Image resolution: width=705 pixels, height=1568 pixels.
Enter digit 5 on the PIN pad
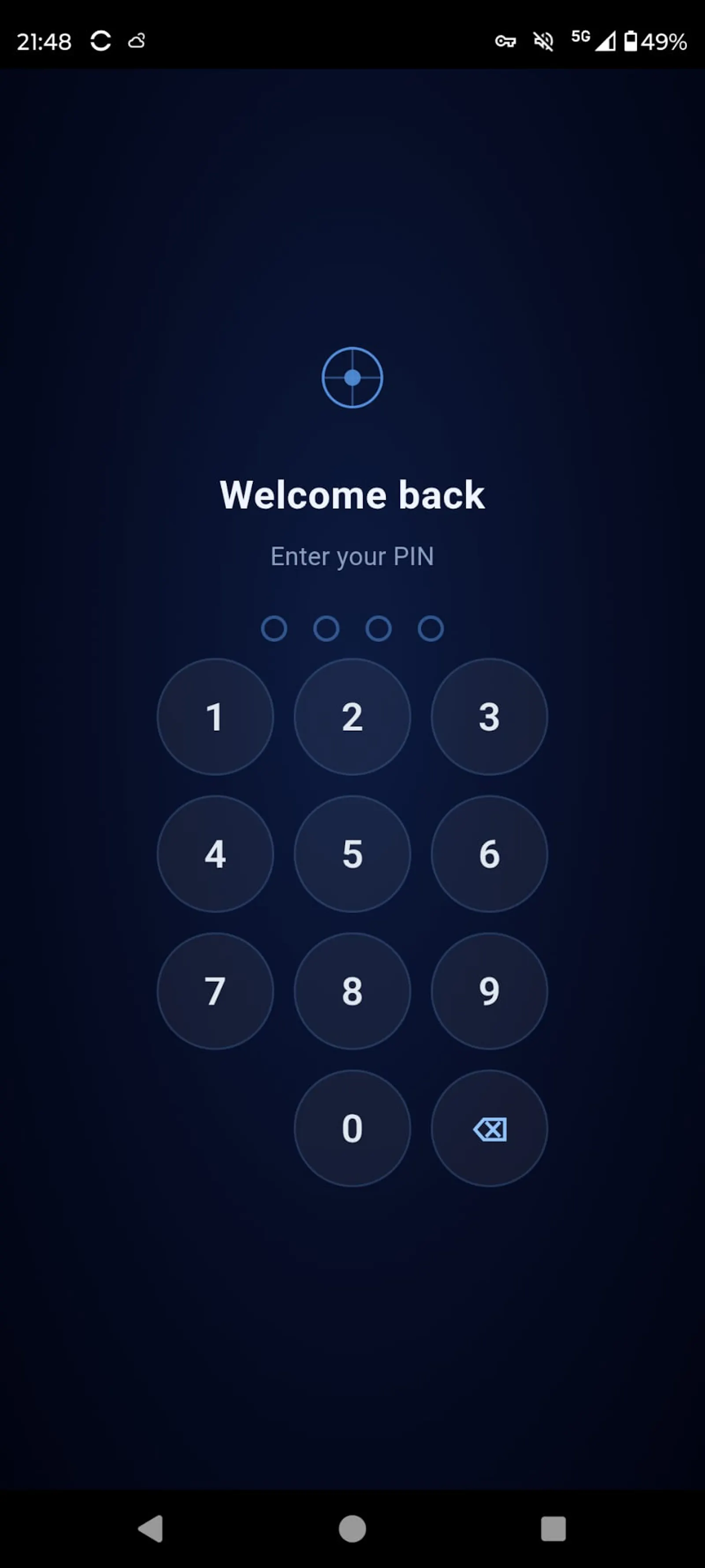pos(352,853)
